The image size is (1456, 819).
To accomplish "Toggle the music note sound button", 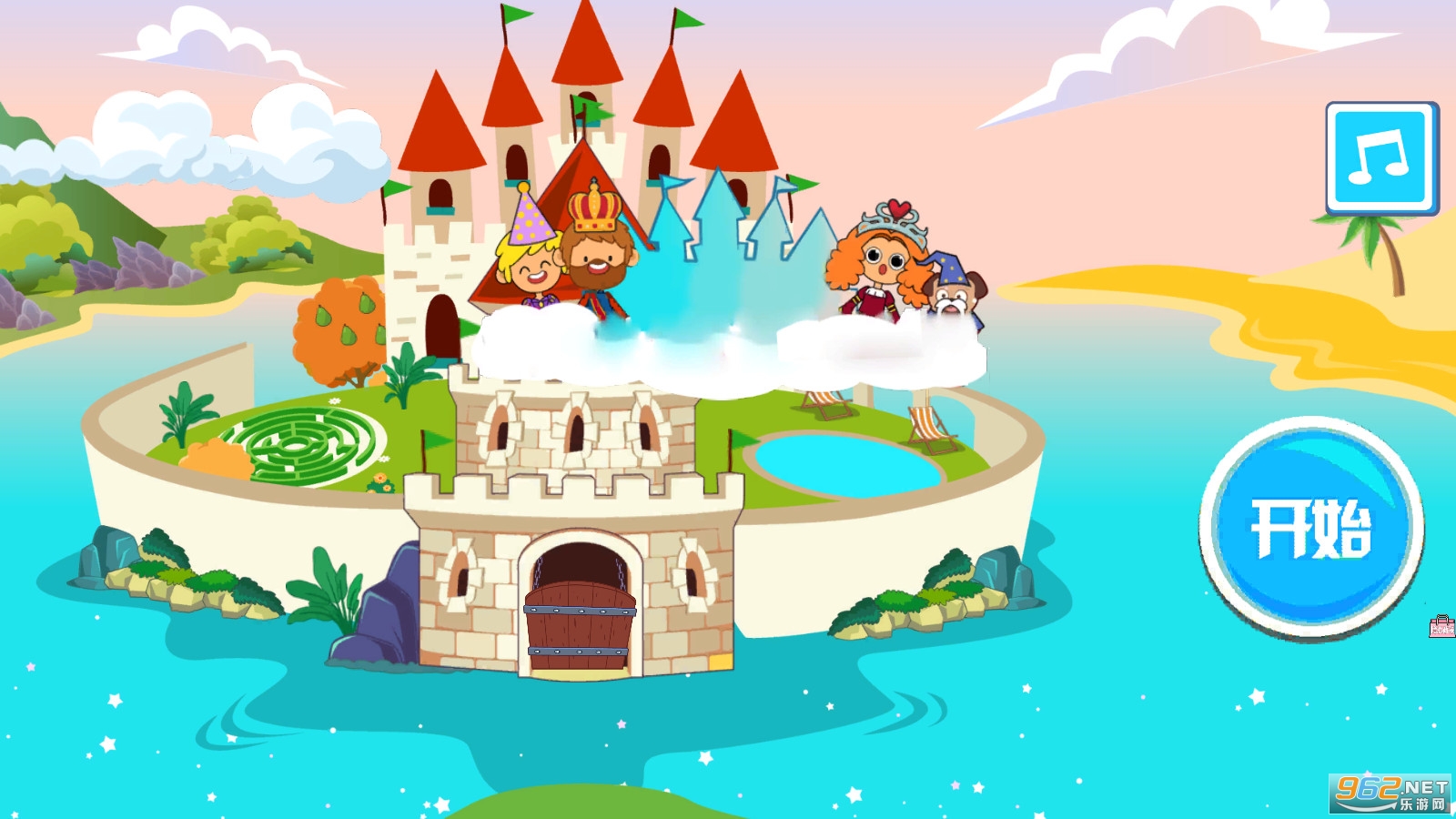I will coord(1380,158).
